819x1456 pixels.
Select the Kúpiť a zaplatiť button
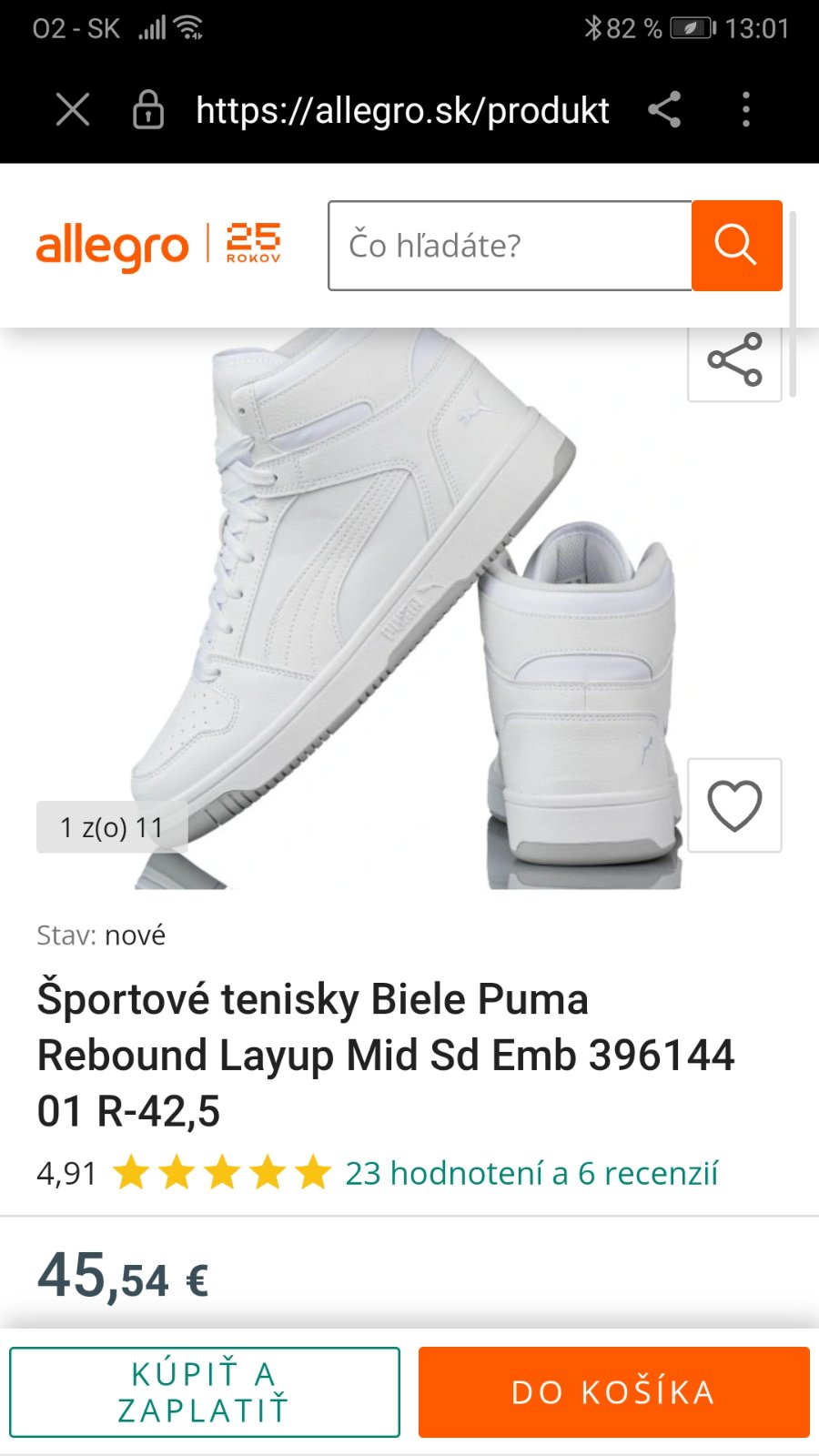coord(205,1392)
